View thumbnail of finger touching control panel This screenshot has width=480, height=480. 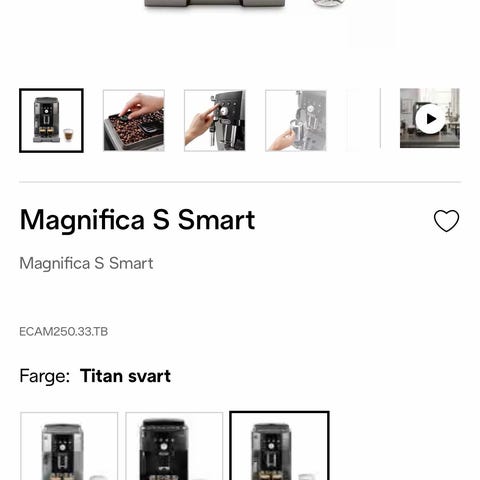point(215,120)
